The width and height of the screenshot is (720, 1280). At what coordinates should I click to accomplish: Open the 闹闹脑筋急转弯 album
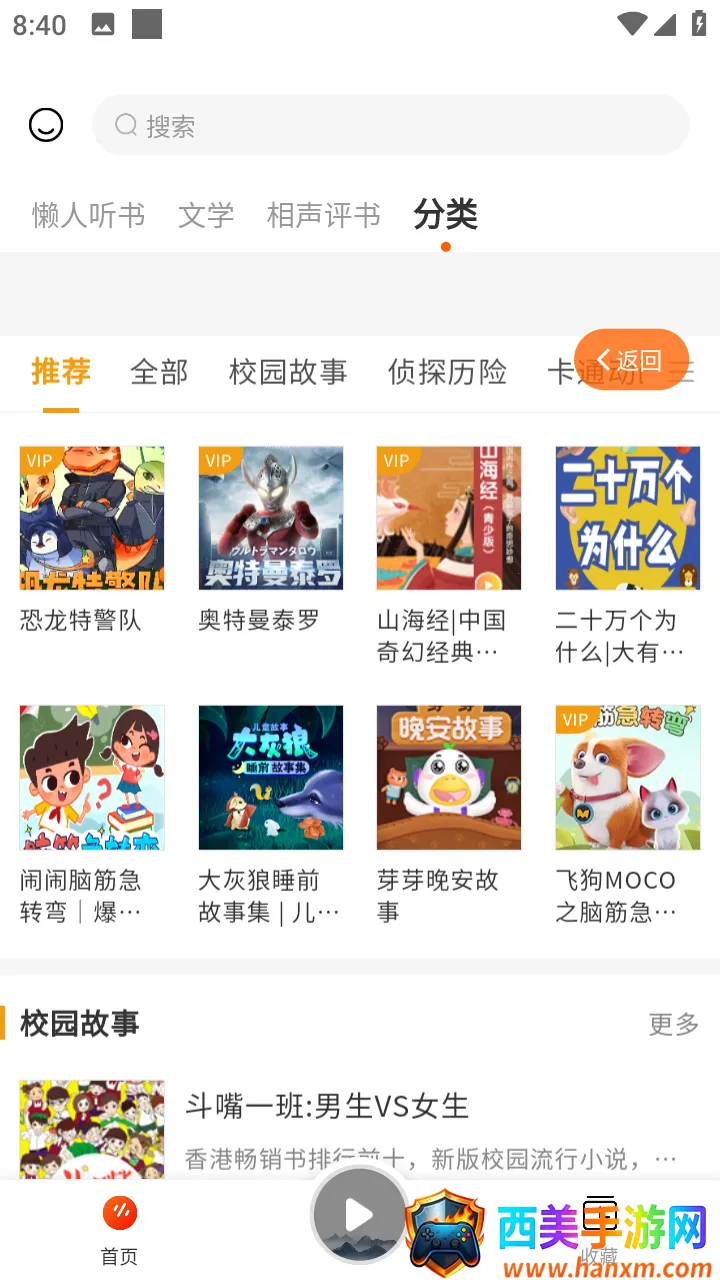92,778
